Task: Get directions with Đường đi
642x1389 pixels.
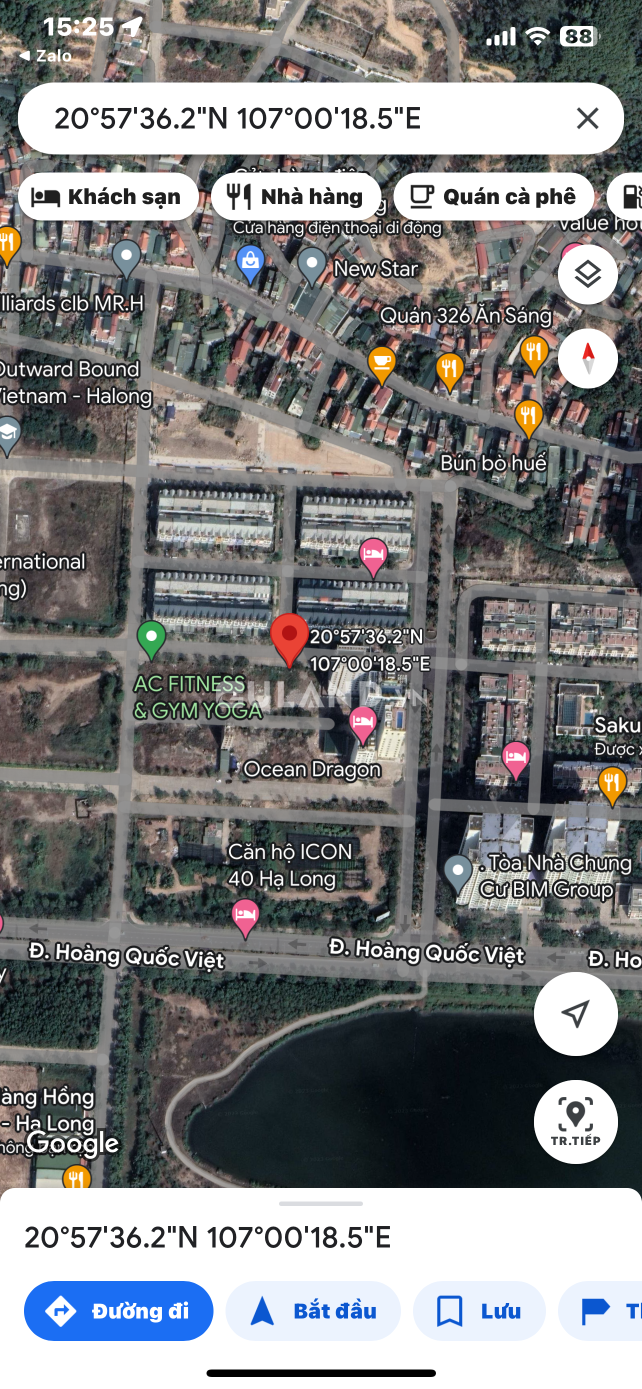Action: pos(119,1311)
